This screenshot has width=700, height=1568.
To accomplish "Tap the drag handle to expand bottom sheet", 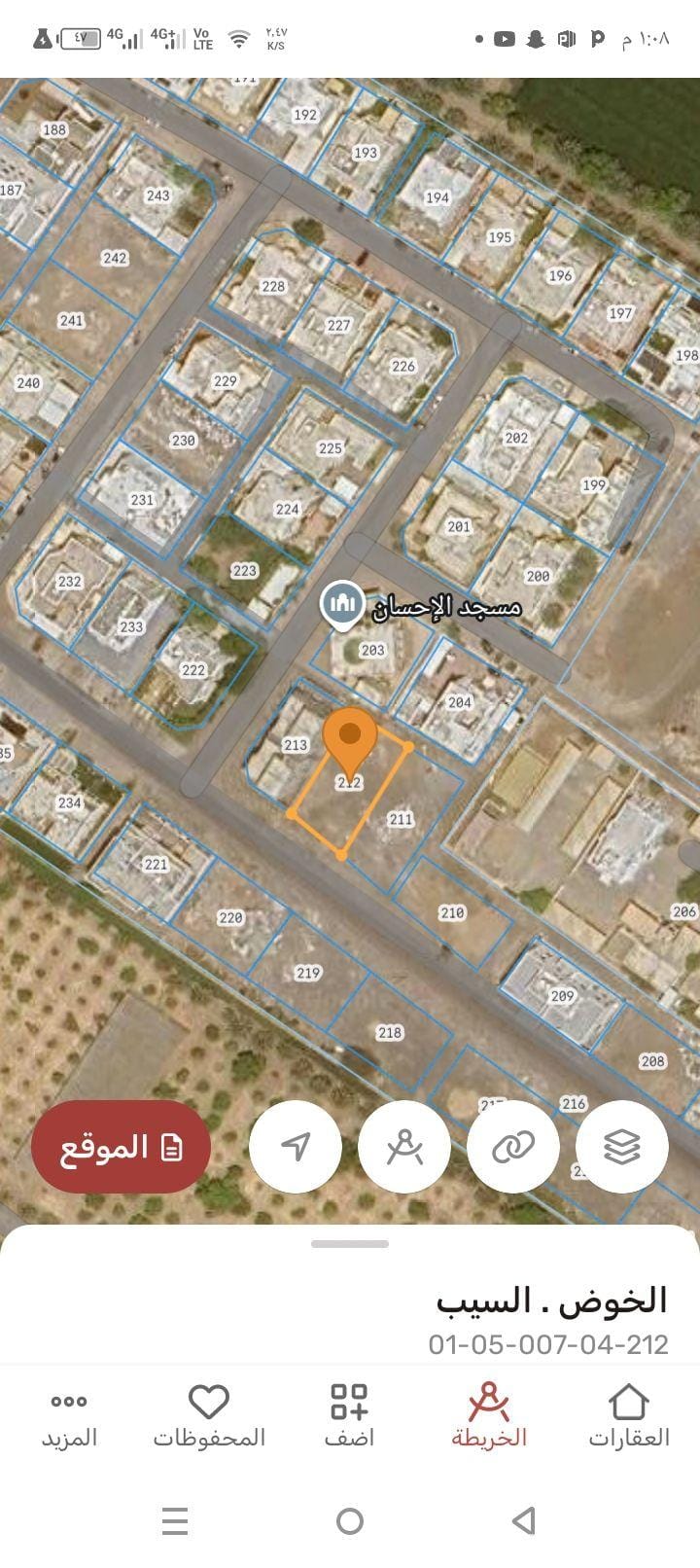I will coord(350,1242).
